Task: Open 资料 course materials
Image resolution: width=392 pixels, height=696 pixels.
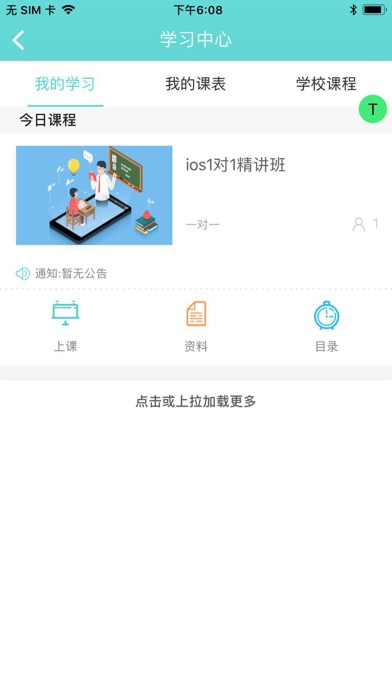Action: pyautogui.click(x=196, y=326)
